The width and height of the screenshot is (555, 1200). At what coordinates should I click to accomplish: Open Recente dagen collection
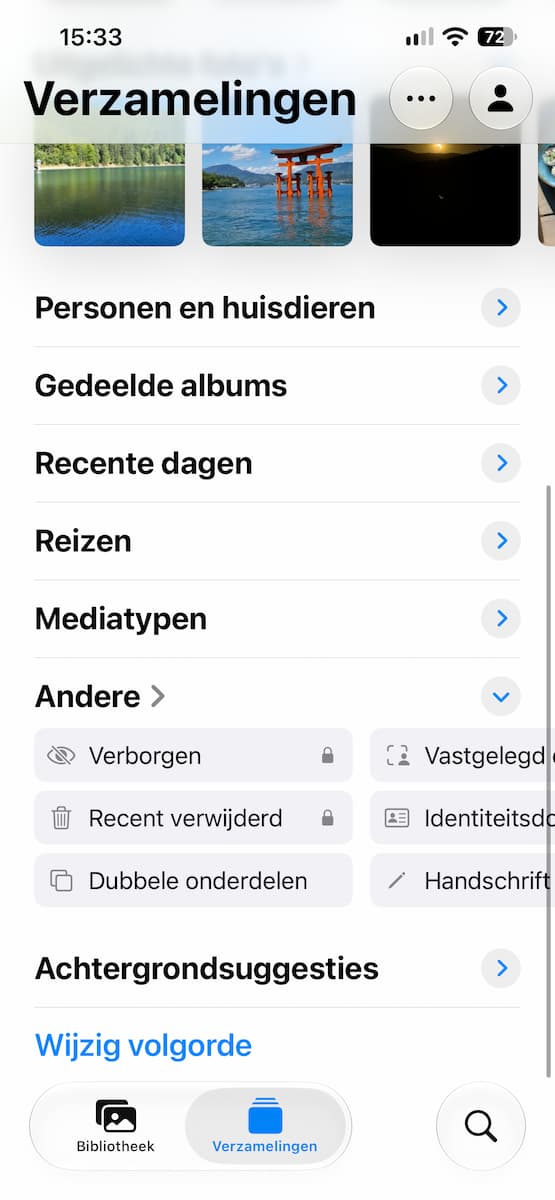tap(277, 464)
